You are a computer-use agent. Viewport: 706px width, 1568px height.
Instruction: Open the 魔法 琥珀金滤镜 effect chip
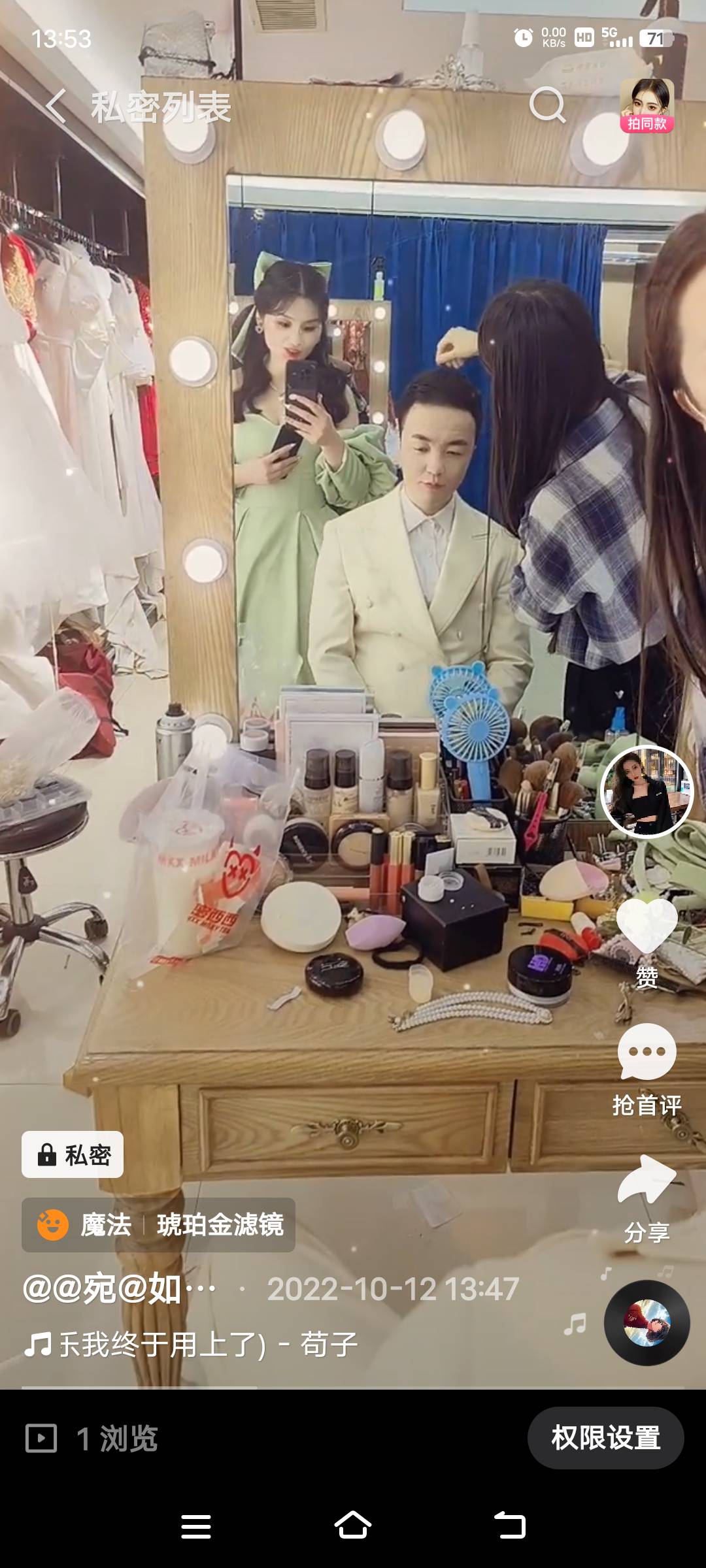(158, 1225)
